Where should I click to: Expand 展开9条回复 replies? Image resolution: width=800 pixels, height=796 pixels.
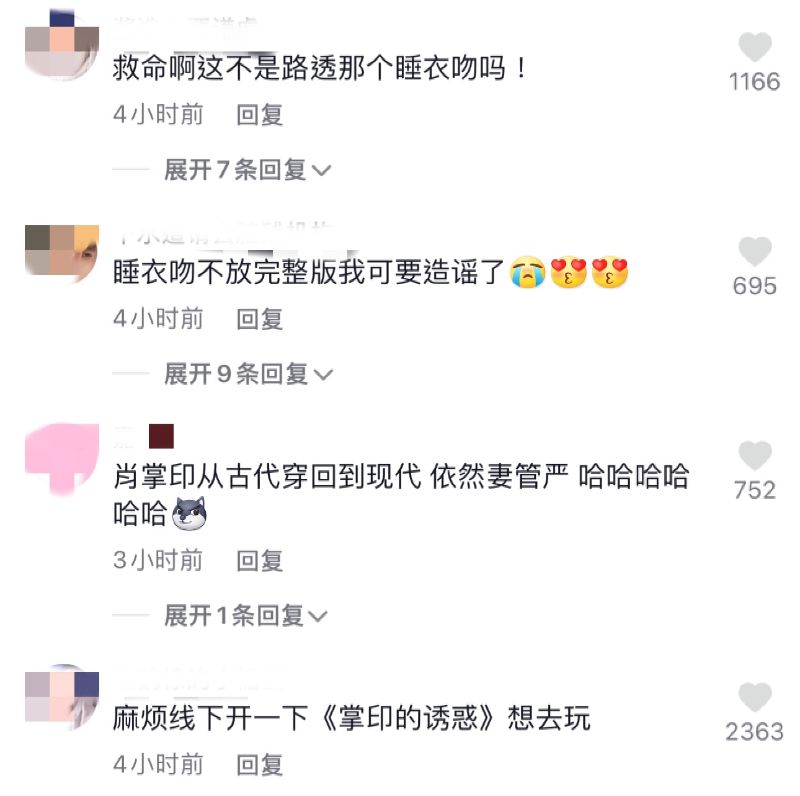pyautogui.click(x=246, y=374)
